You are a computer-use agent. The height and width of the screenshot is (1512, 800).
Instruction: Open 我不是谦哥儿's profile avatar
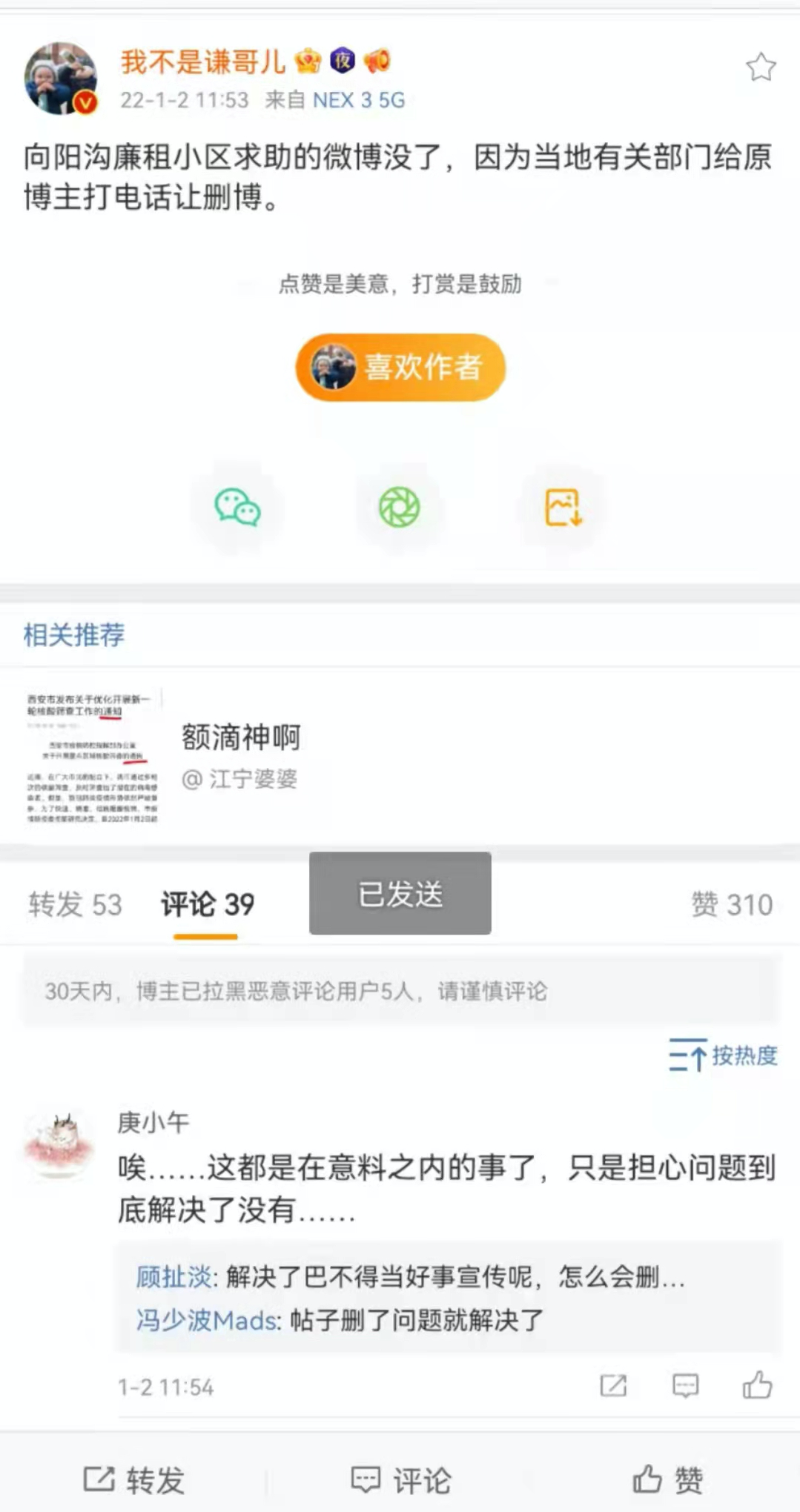[x=61, y=79]
